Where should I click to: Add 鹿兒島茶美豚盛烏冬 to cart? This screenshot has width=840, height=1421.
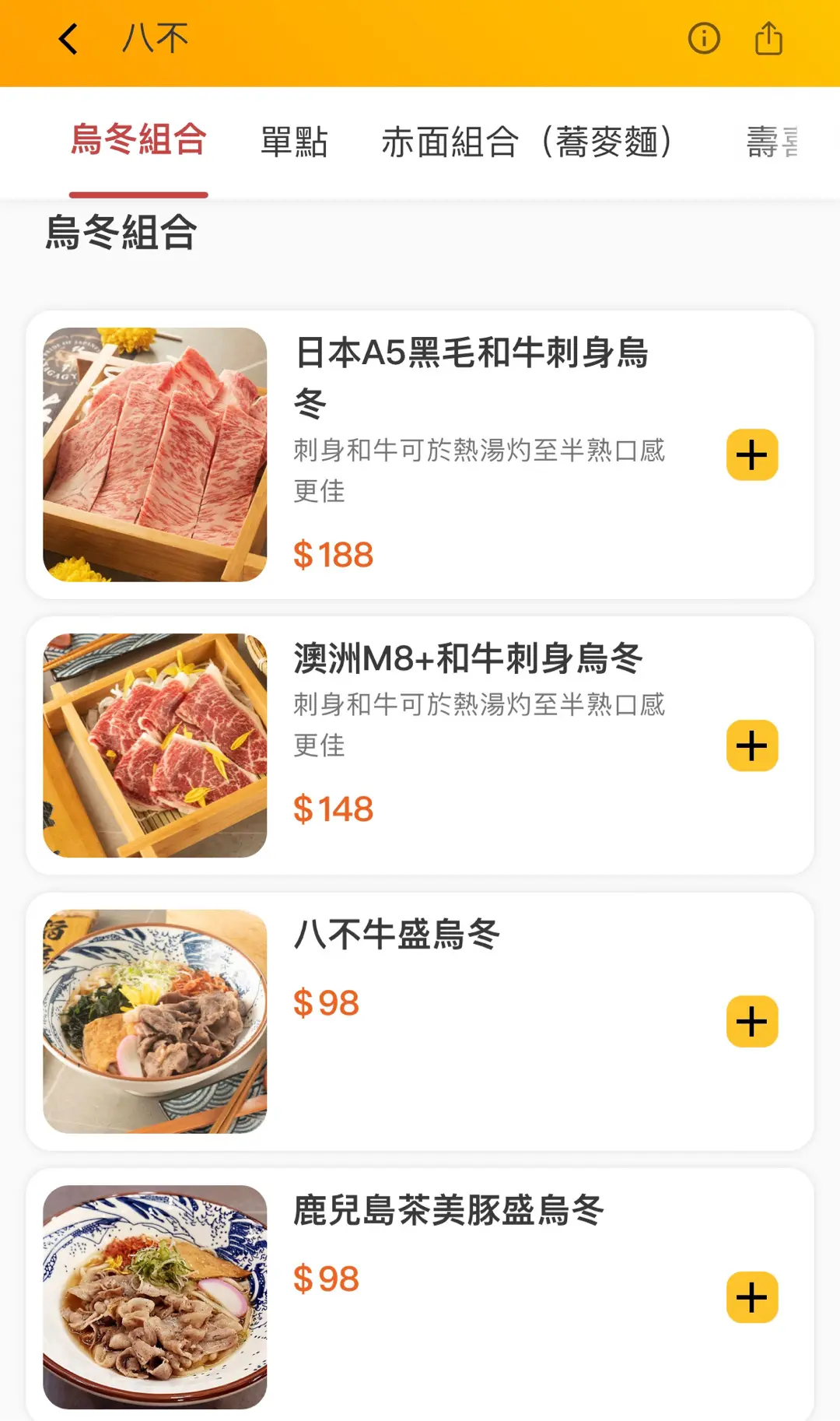752,1297
